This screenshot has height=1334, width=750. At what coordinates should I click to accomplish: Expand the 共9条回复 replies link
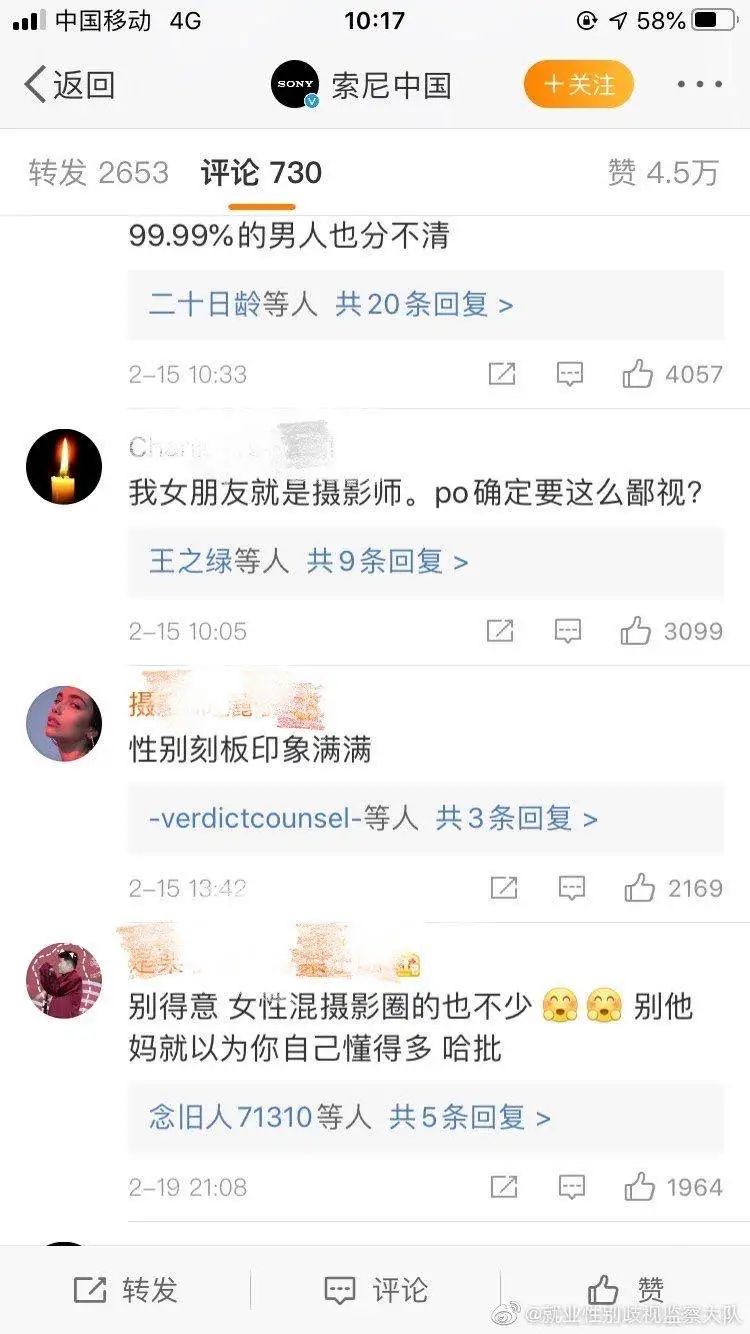click(388, 562)
